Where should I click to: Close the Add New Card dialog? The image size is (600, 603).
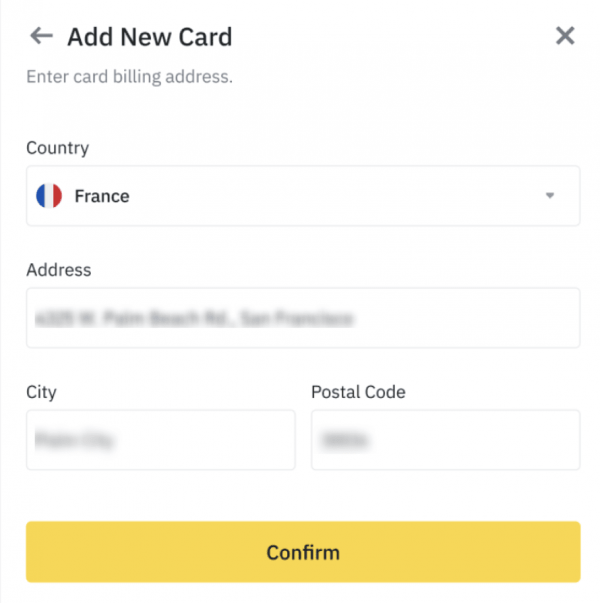[x=565, y=37]
